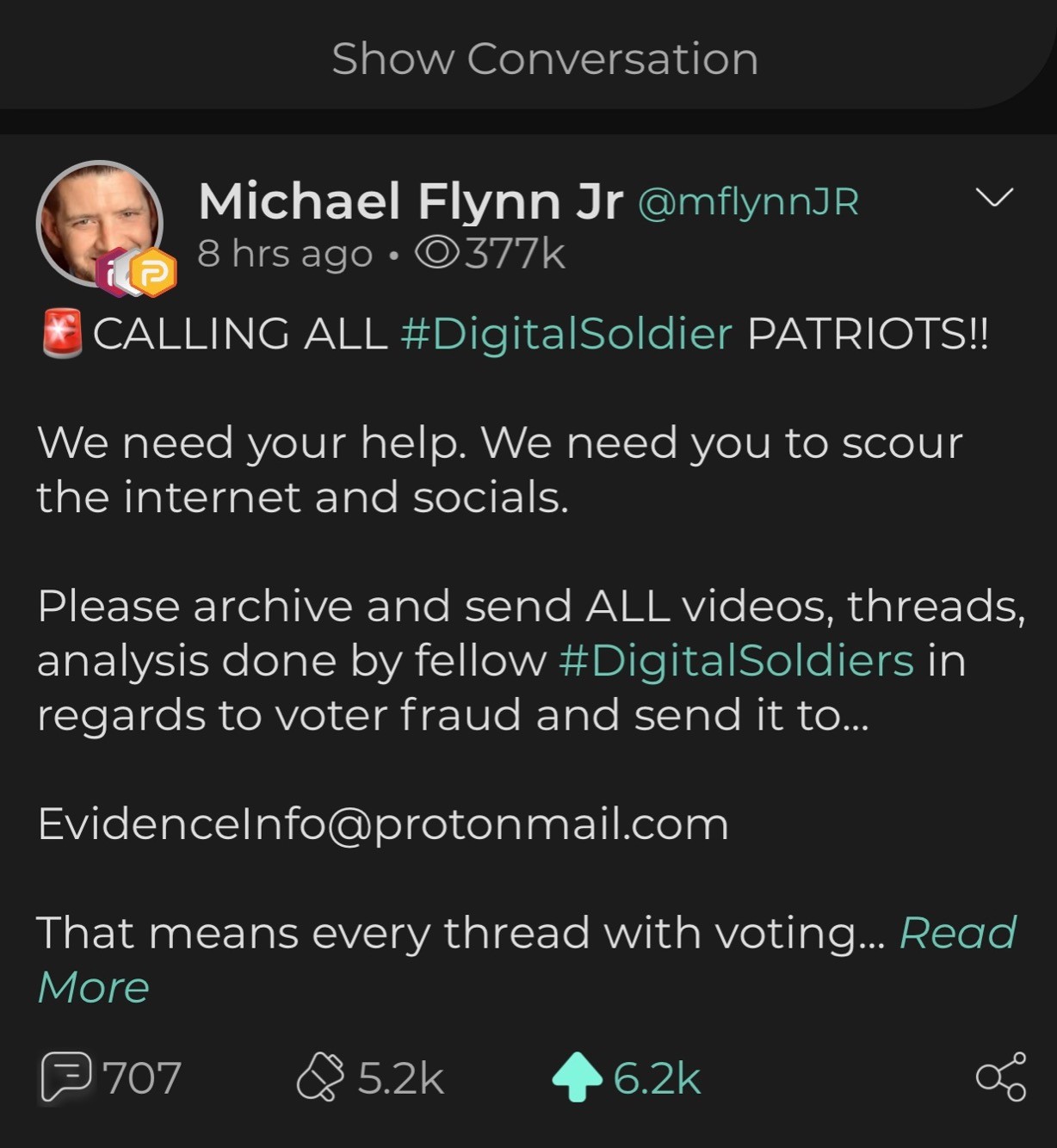Open the #DigitalSoldier hashtag
This screenshot has width=1057, height=1148.
(566, 334)
